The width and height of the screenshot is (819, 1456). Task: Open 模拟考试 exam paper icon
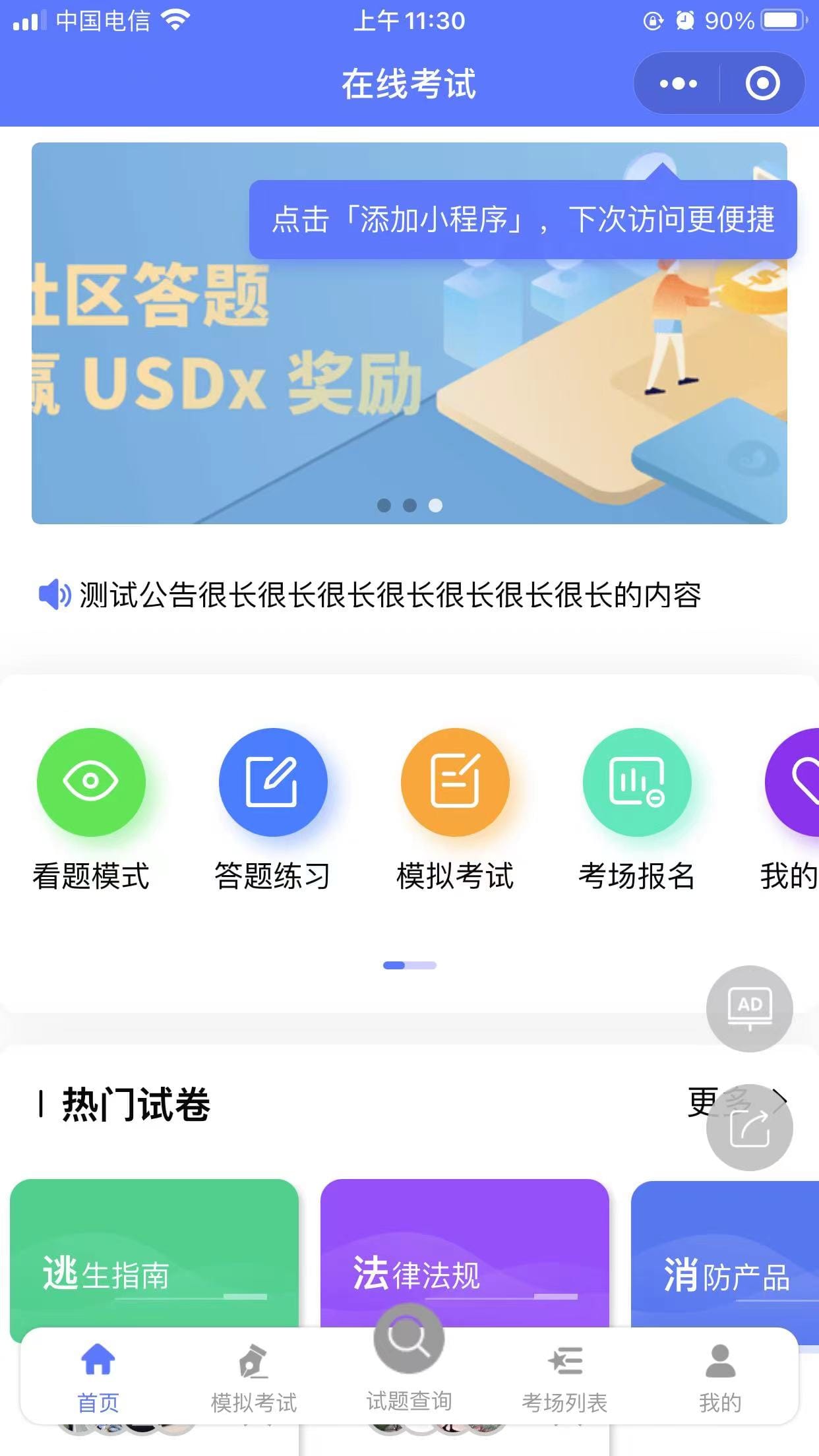(x=455, y=781)
